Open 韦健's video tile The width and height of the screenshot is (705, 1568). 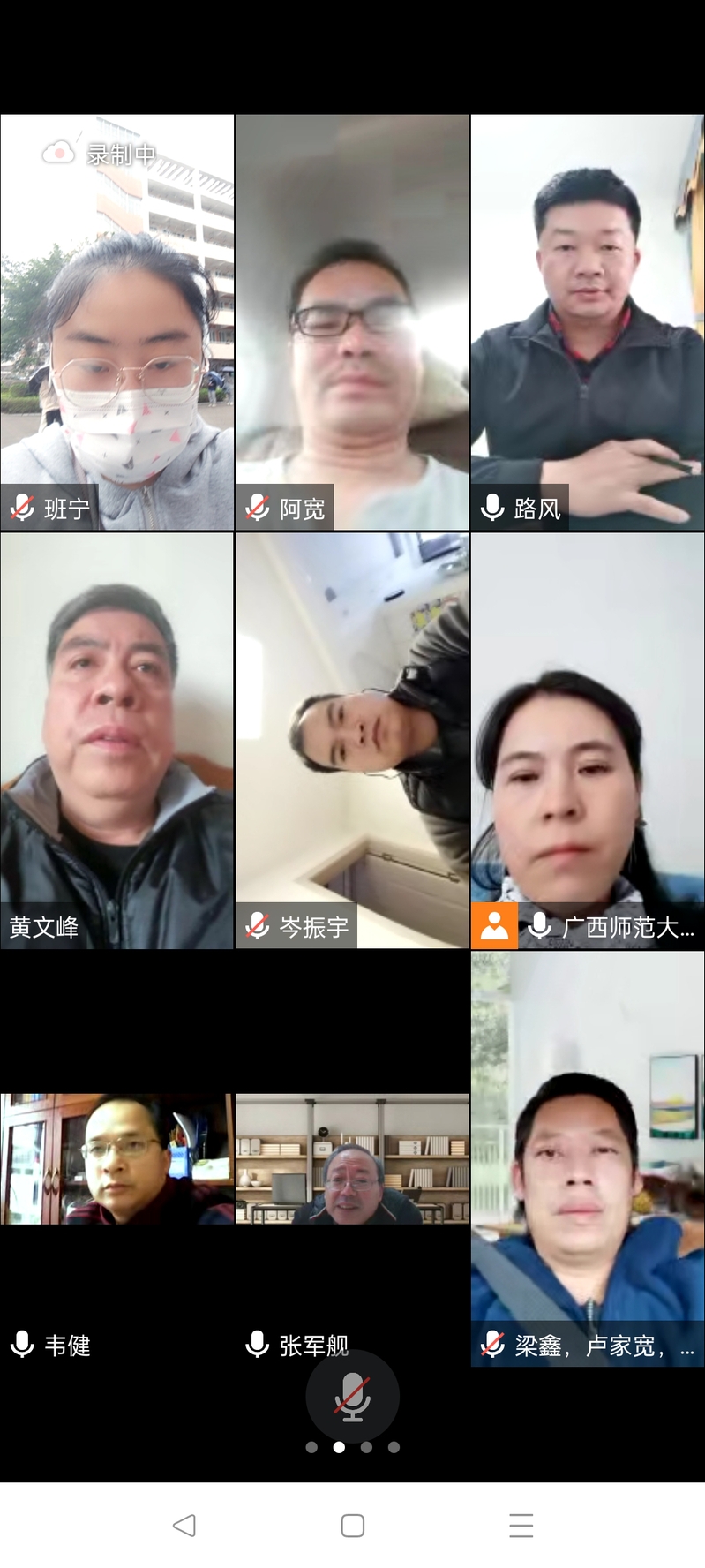pos(116,1158)
